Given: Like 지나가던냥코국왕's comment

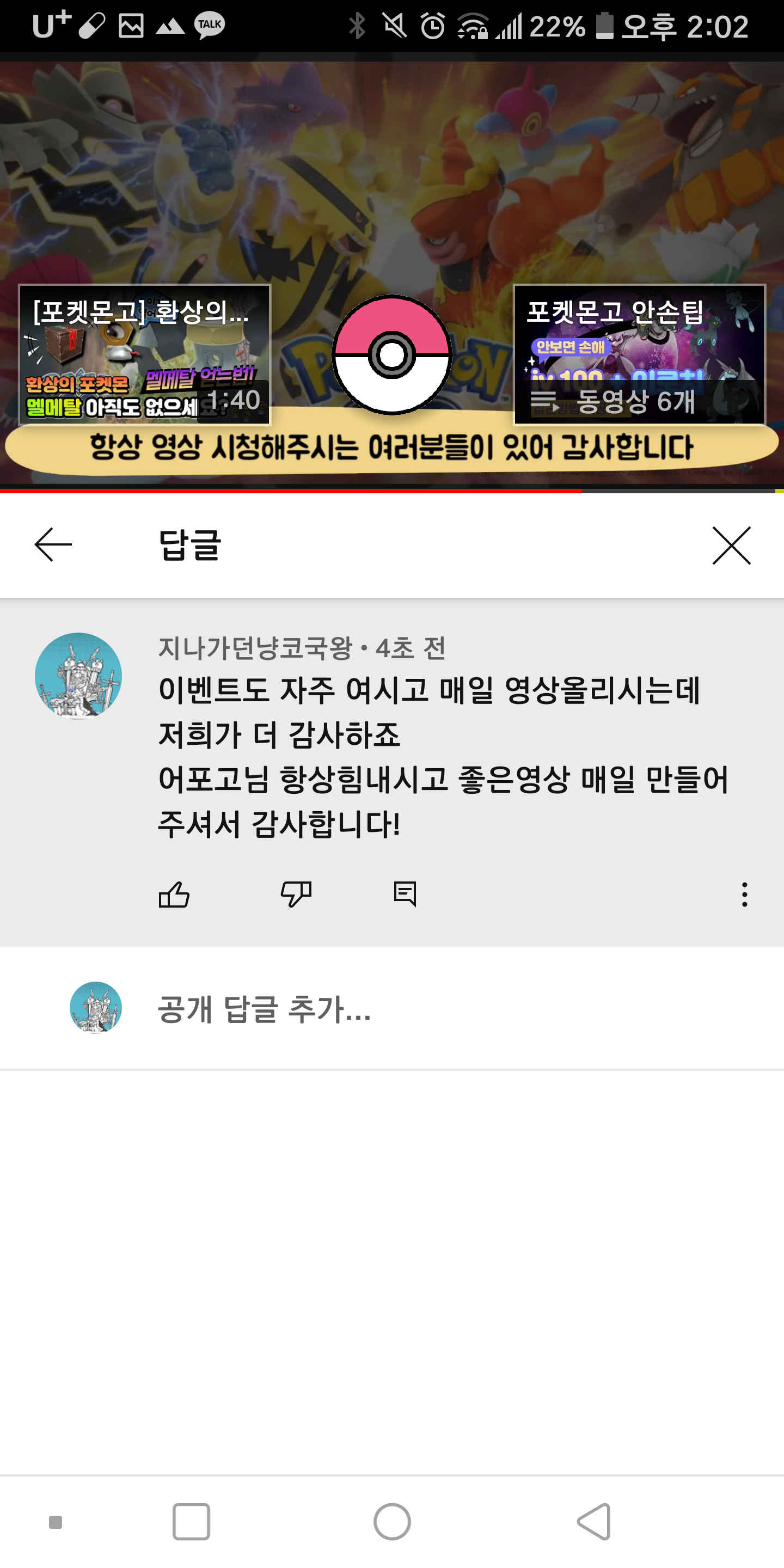Looking at the screenshot, I should (x=174, y=895).
